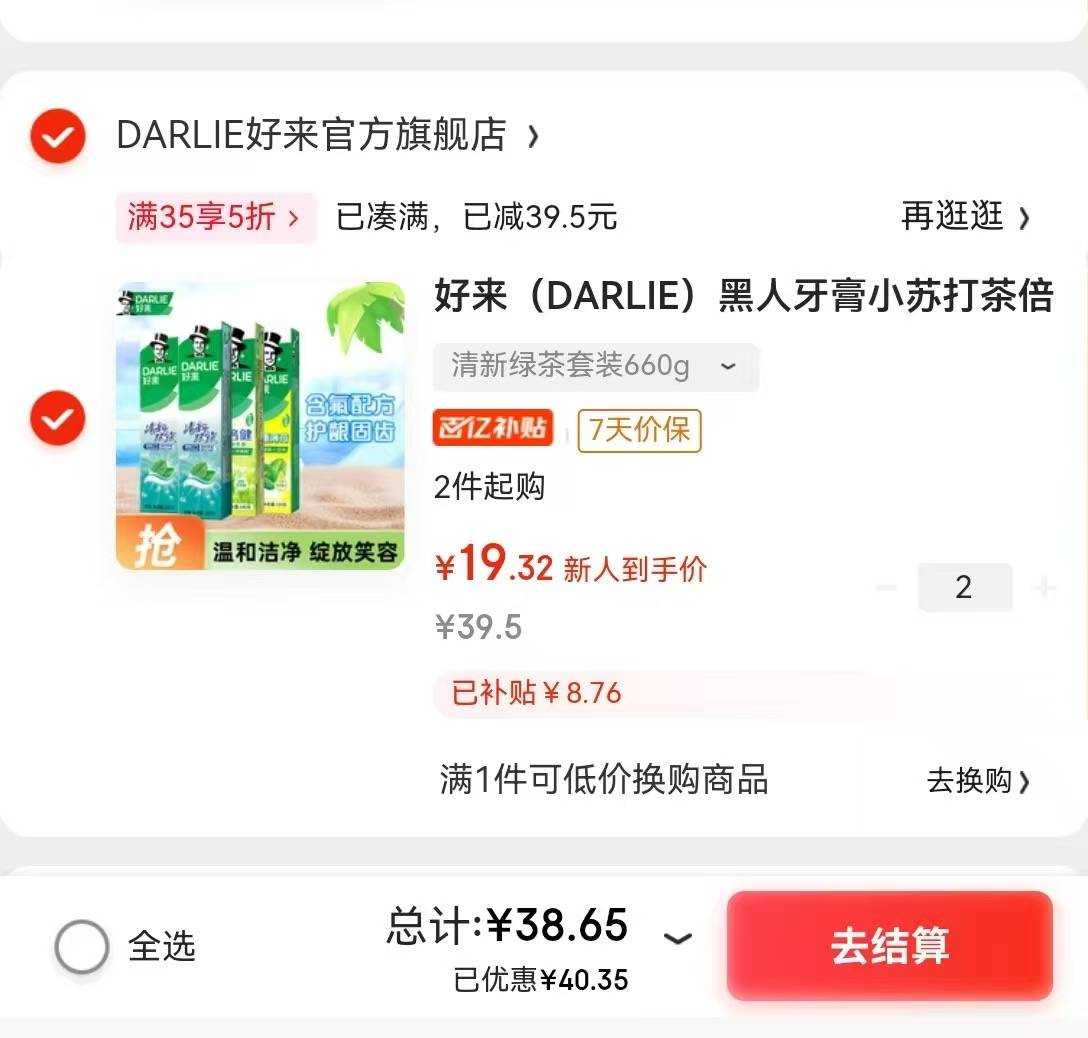The image size is (1088, 1038).
Task: Deselect the DARLIE toothpaste item checkbox
Action: coord(58,418)
